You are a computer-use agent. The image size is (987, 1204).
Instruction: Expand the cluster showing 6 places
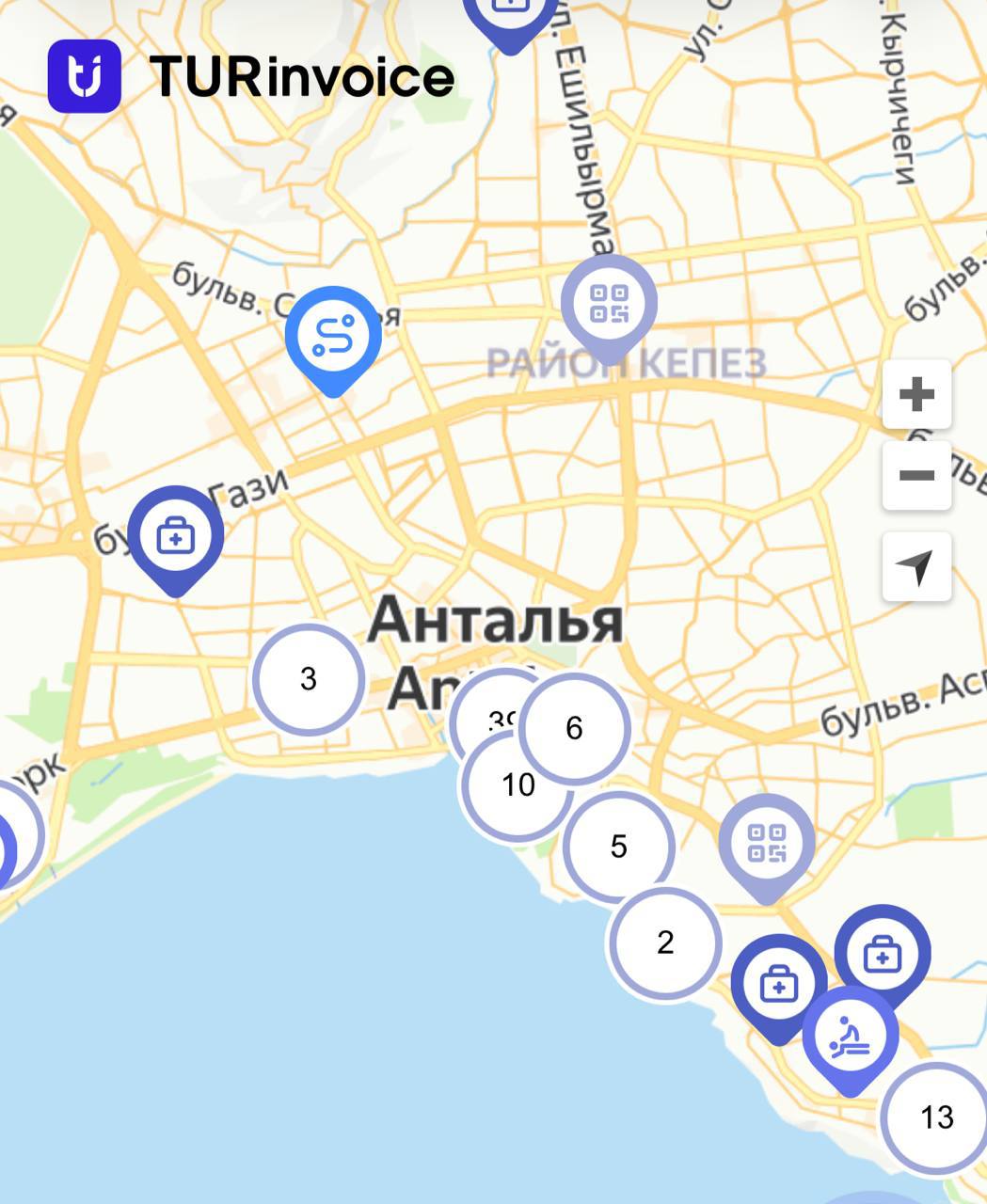[x=575, y=727]
